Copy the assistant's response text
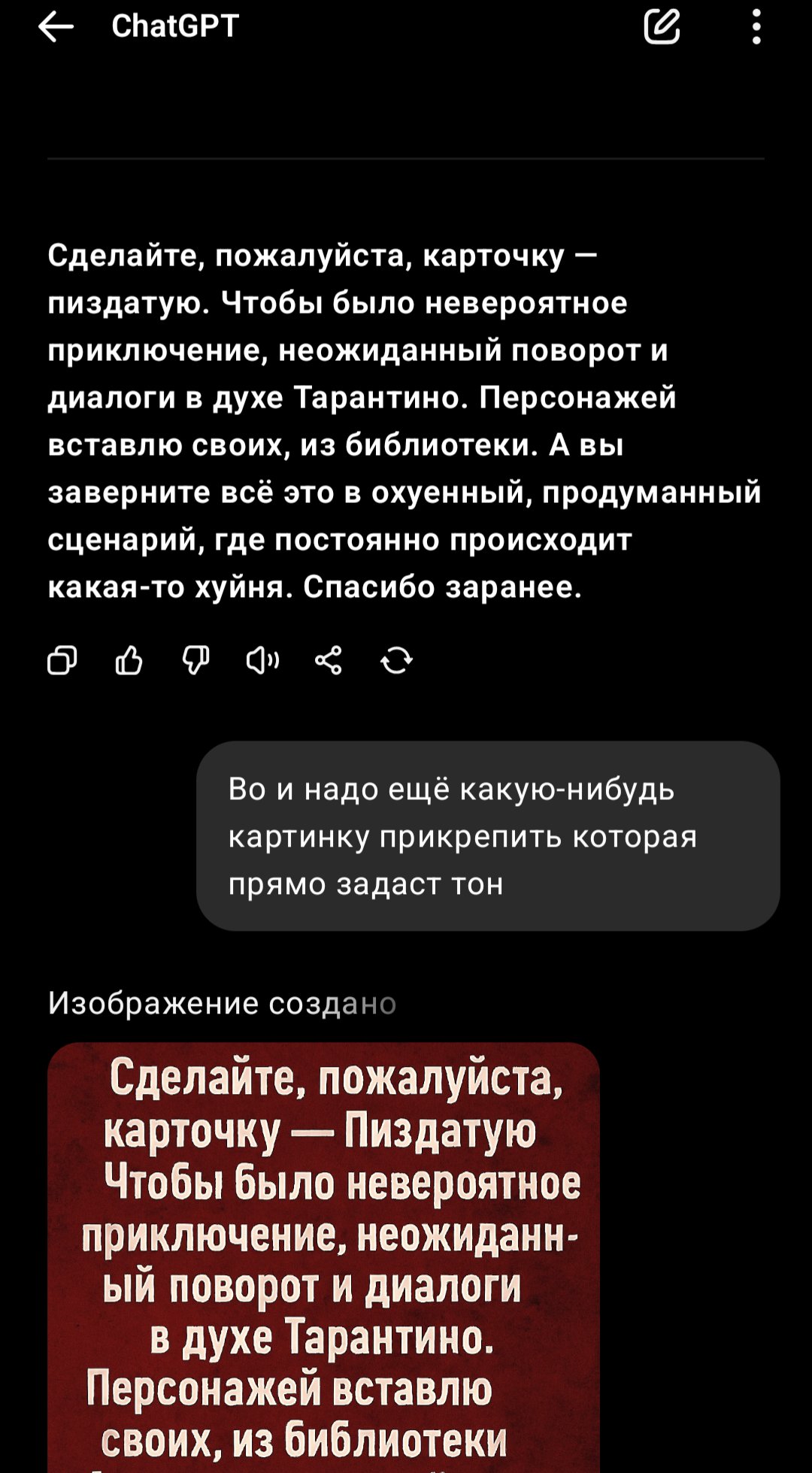 tap(62, 662)
